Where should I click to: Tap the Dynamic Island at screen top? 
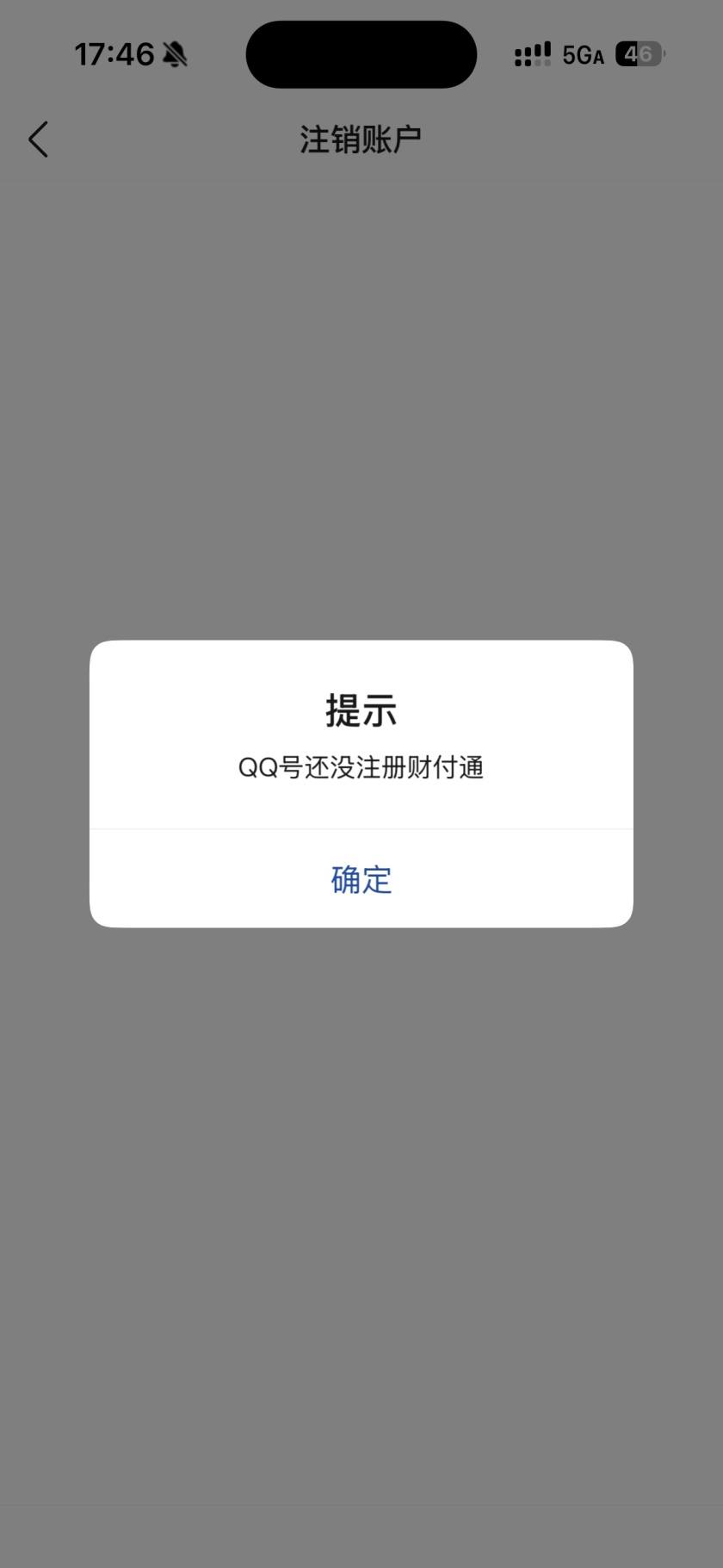361,53
